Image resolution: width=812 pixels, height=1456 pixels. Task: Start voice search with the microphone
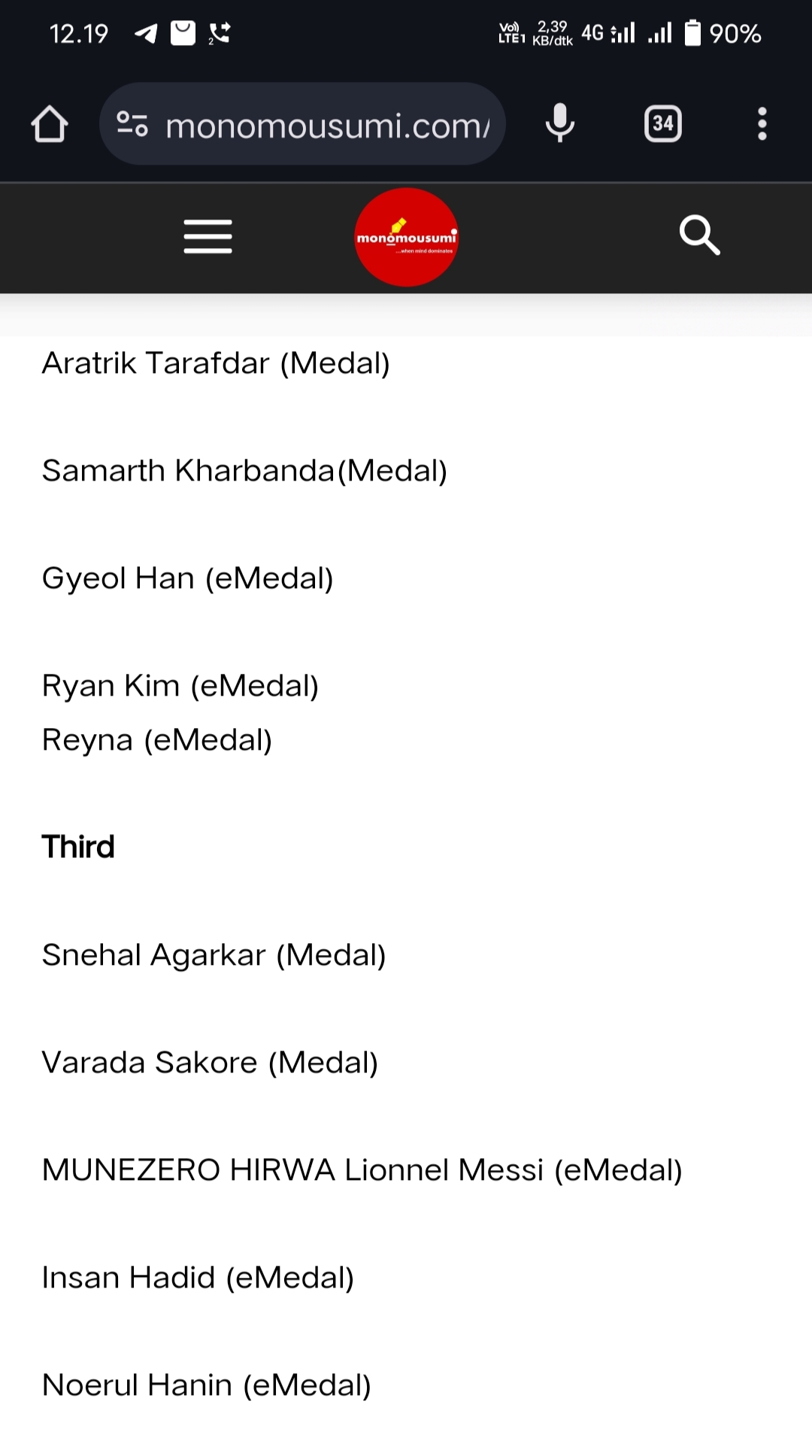coord(560,124)
